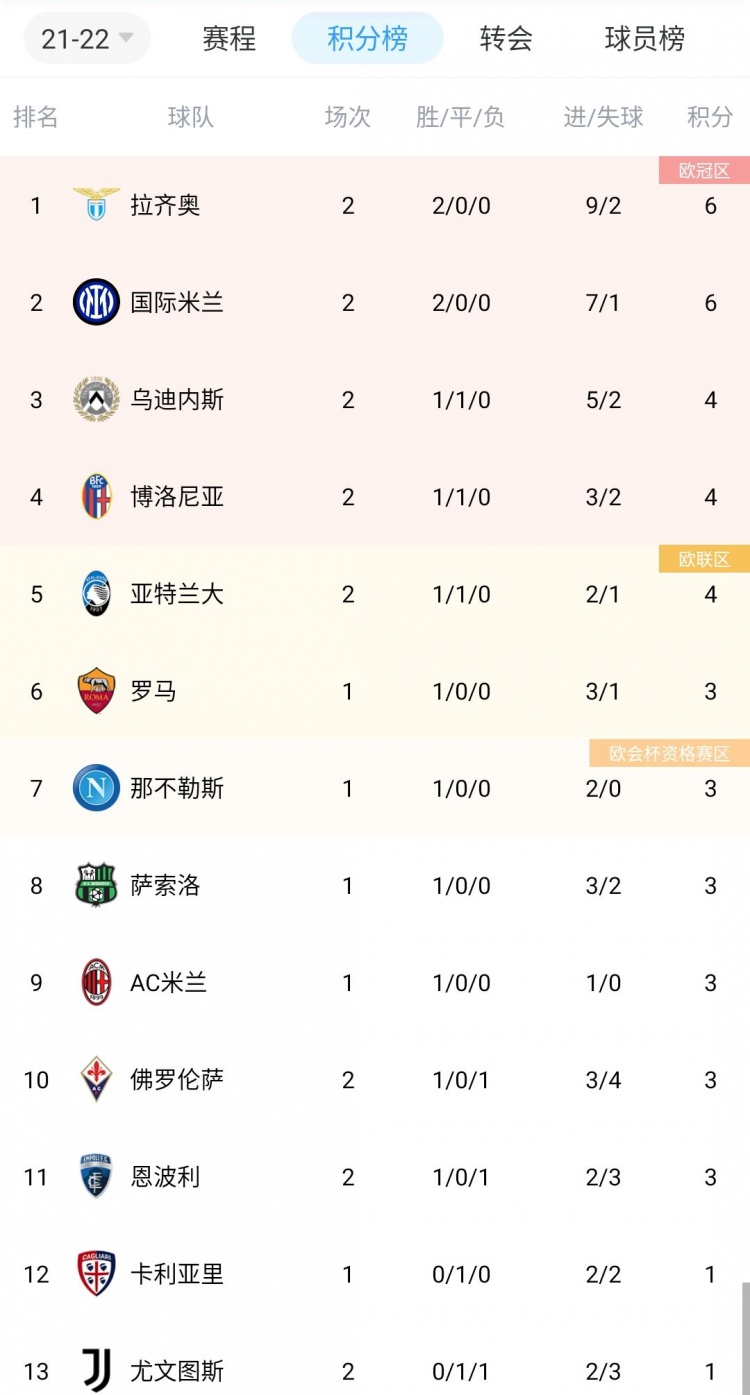
Task: Click the Fiorentina team crest
Action: pos(95,1079)
